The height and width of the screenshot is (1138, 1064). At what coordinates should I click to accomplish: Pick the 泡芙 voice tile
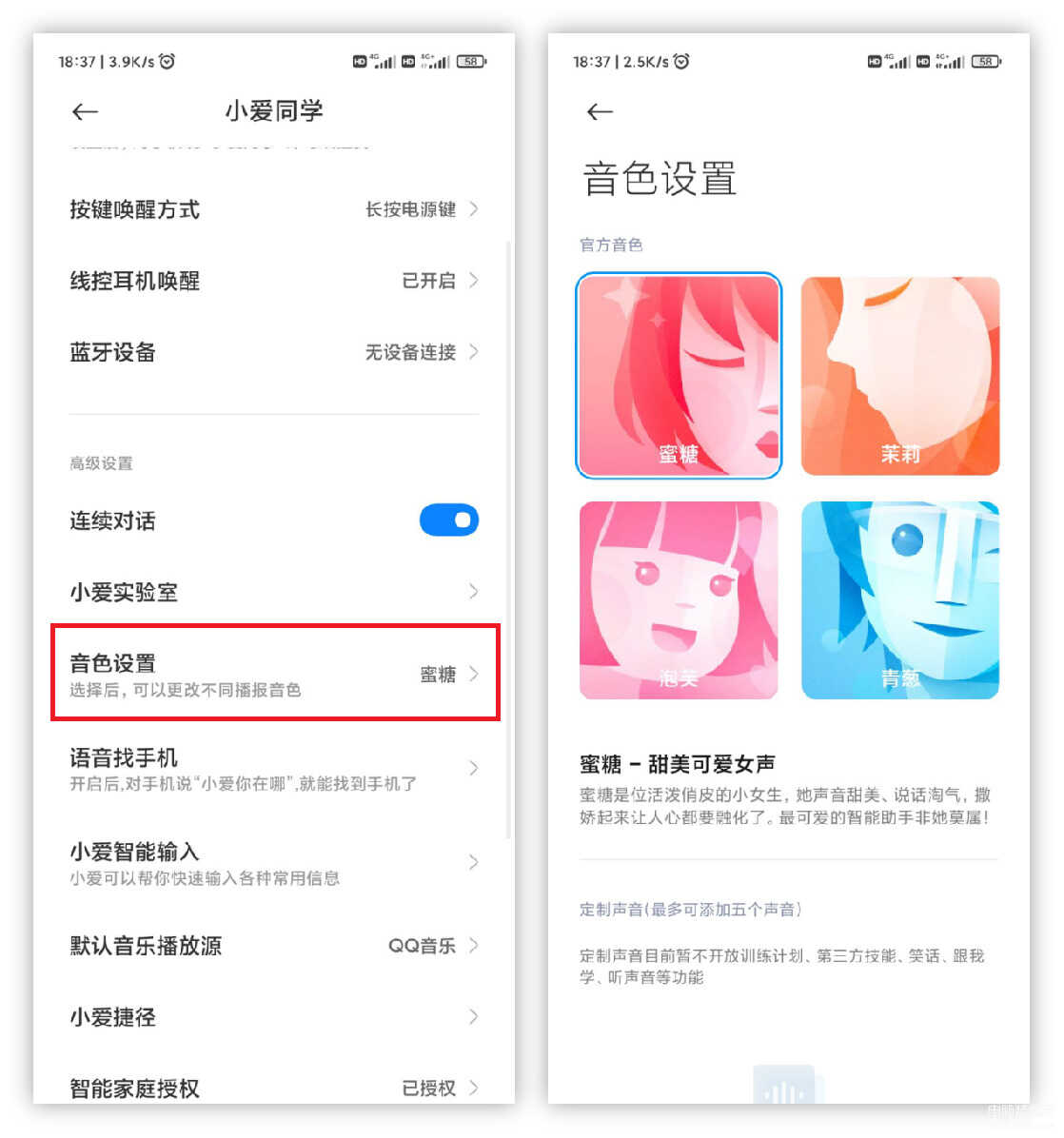[x=679, y=600]
